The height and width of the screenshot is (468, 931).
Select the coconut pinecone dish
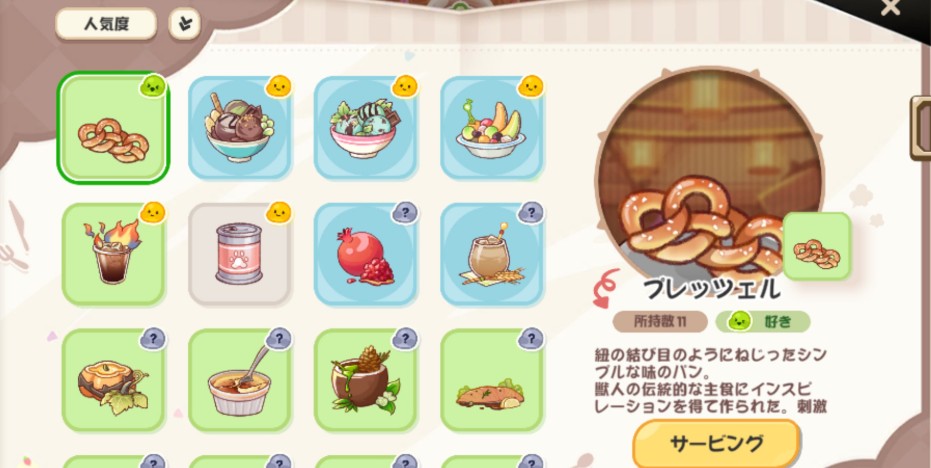364,380
